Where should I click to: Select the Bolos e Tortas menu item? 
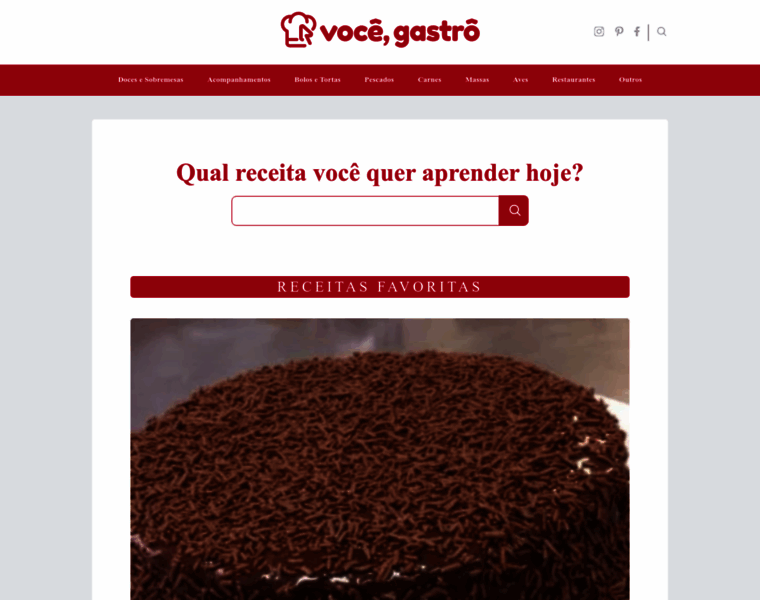[317, 80]
